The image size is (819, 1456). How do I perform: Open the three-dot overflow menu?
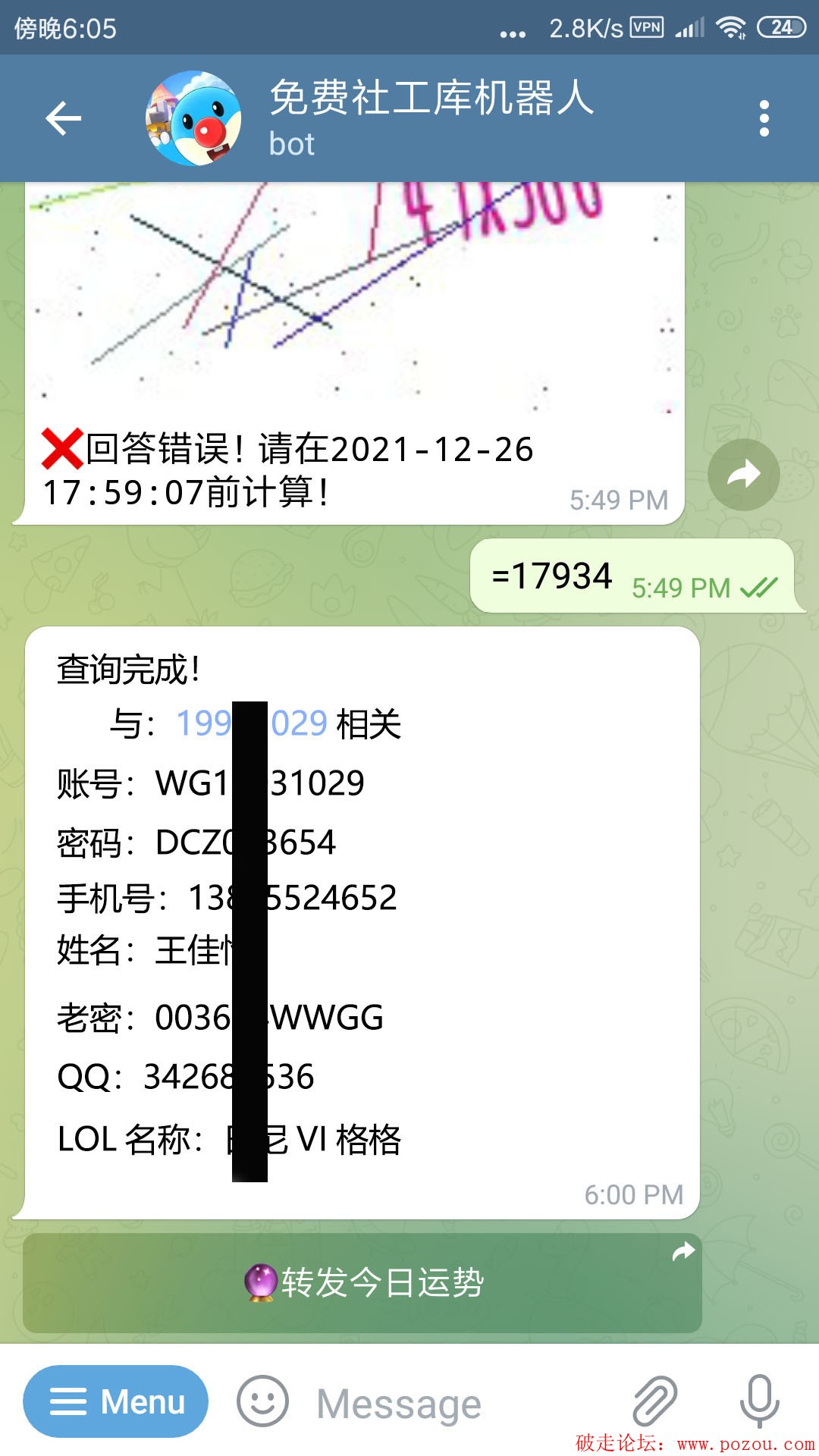[x=764, y=118]
